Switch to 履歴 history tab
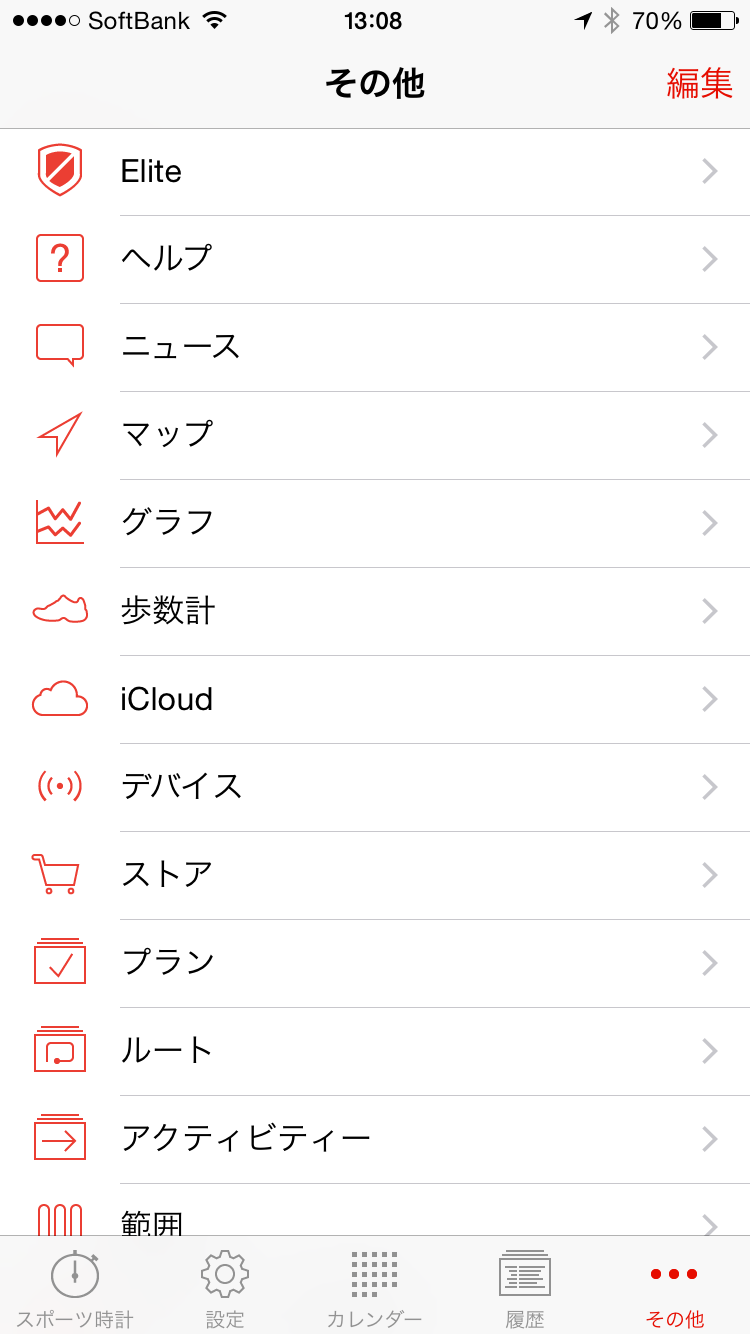750x1334 pixels. (525, 1288)
